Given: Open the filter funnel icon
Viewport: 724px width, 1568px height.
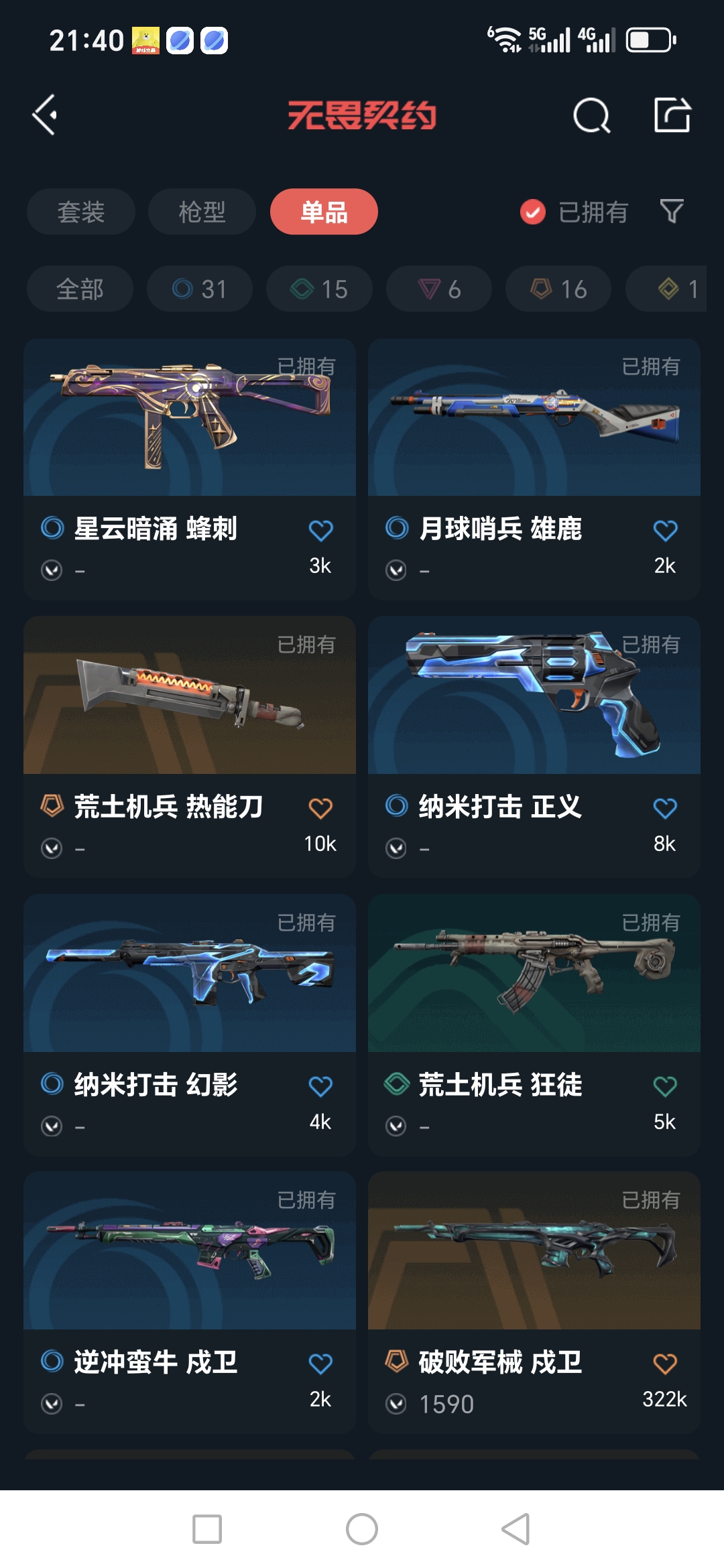Looking at the screenshot, I should (672, 212).
